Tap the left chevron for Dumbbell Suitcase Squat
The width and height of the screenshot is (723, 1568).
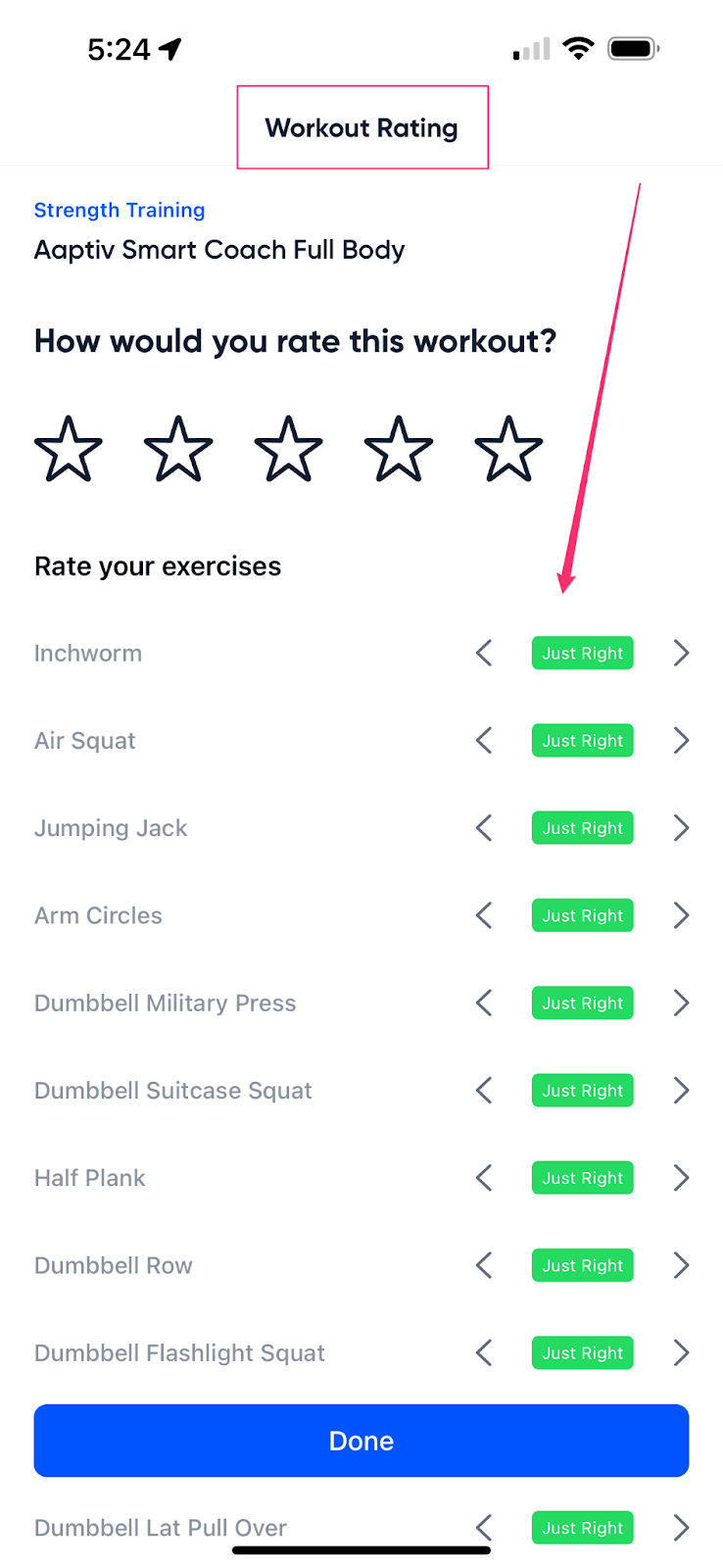point(484,1090)
